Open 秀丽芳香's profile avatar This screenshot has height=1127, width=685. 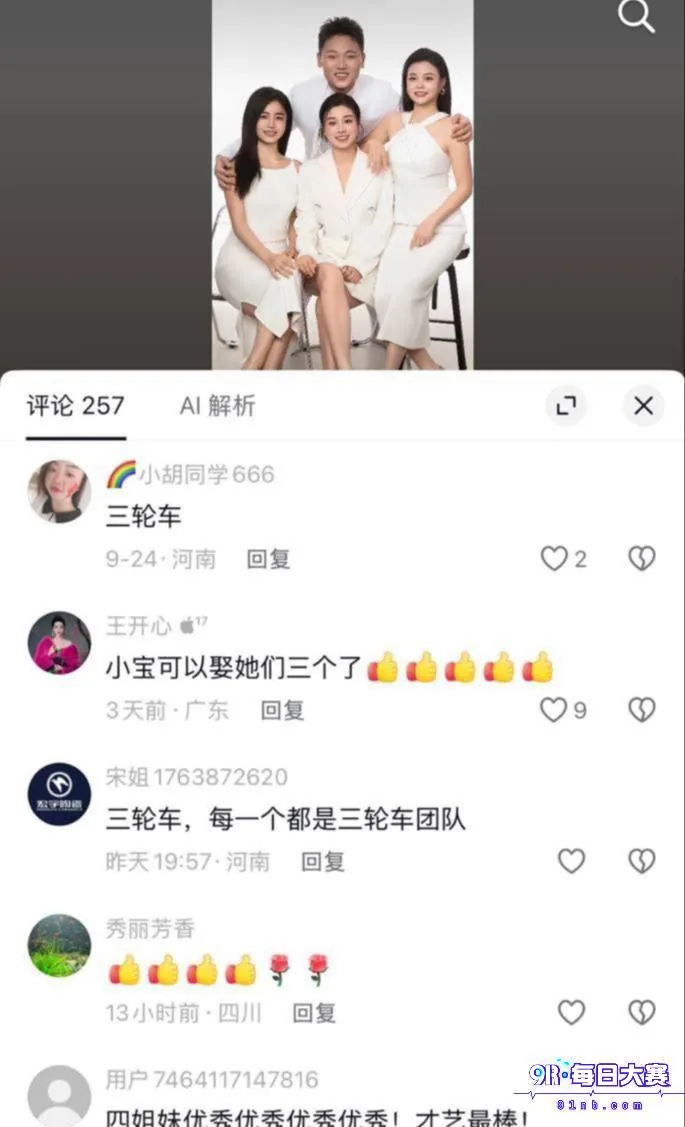pyautogui.click(x=59, y=946)
